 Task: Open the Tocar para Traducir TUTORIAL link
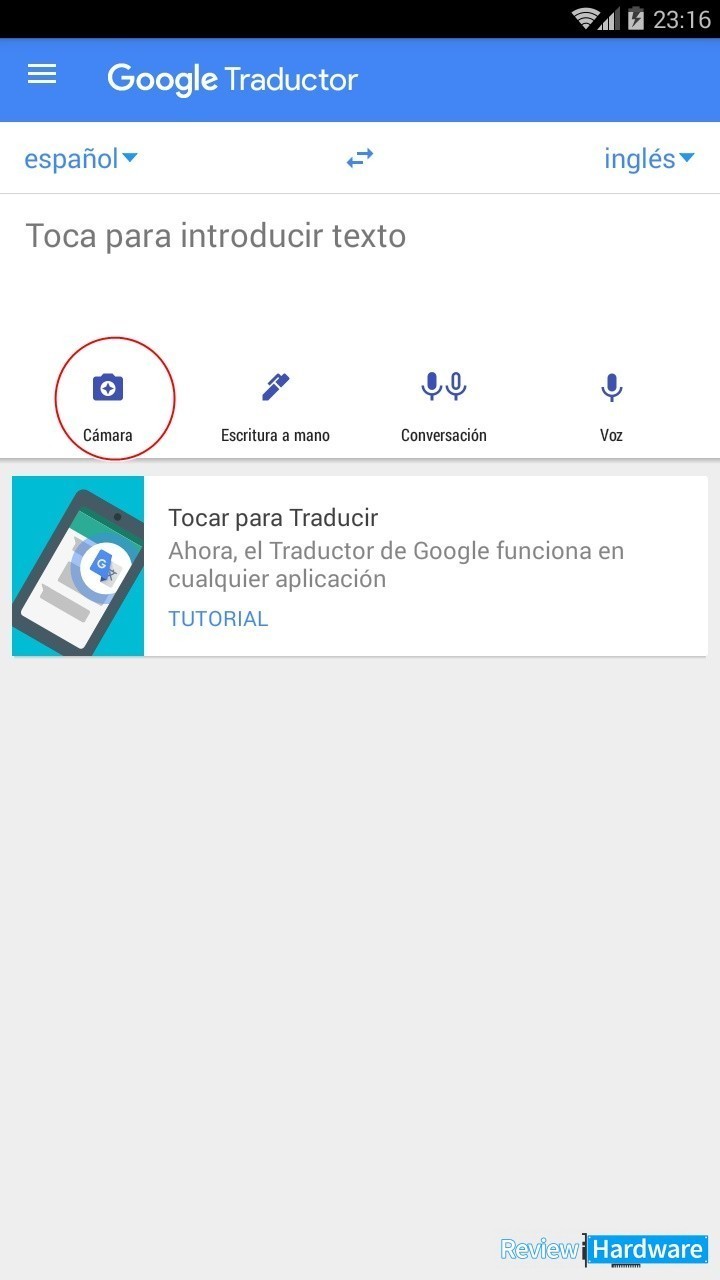[x=218, y=618]
